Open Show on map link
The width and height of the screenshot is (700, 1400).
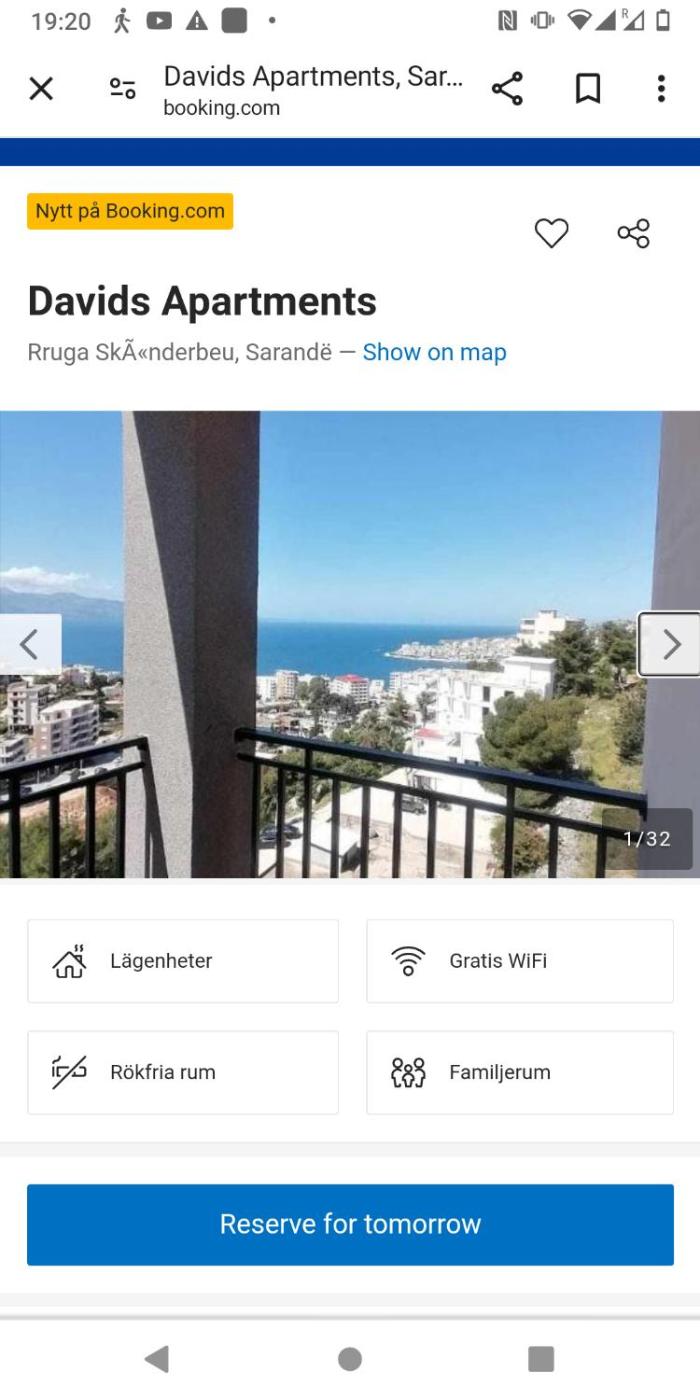(434, 352)
